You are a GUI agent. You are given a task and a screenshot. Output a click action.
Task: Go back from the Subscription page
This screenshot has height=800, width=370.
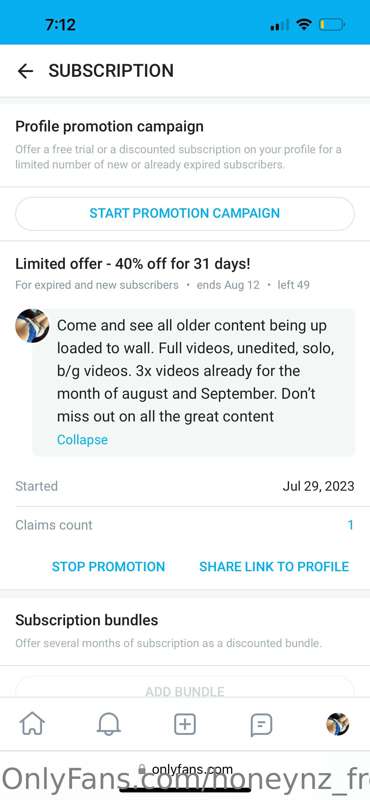point(25,71)
